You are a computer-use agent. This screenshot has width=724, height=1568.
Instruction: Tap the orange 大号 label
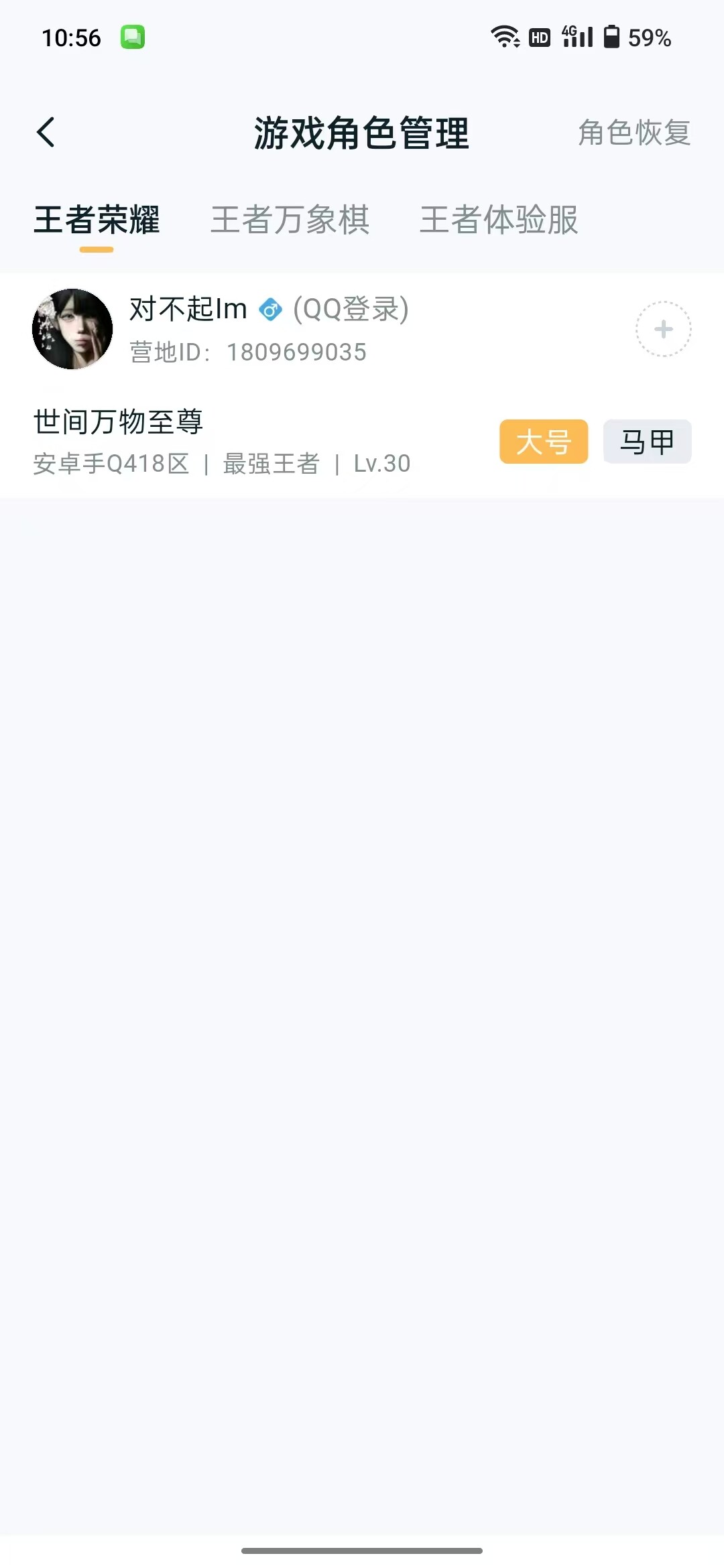[544, 442]
